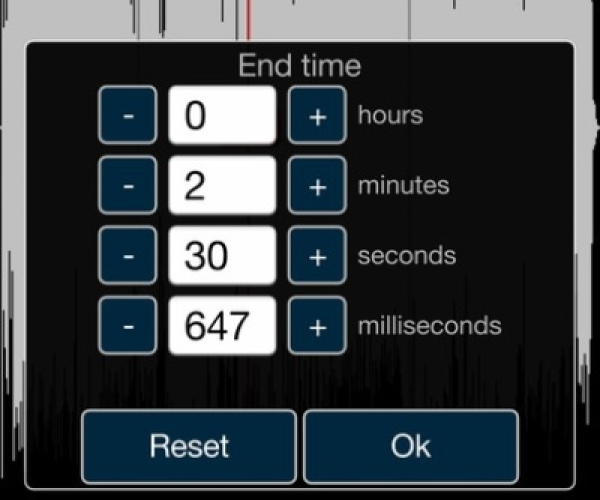Increase the minutes value

point(317,185)
